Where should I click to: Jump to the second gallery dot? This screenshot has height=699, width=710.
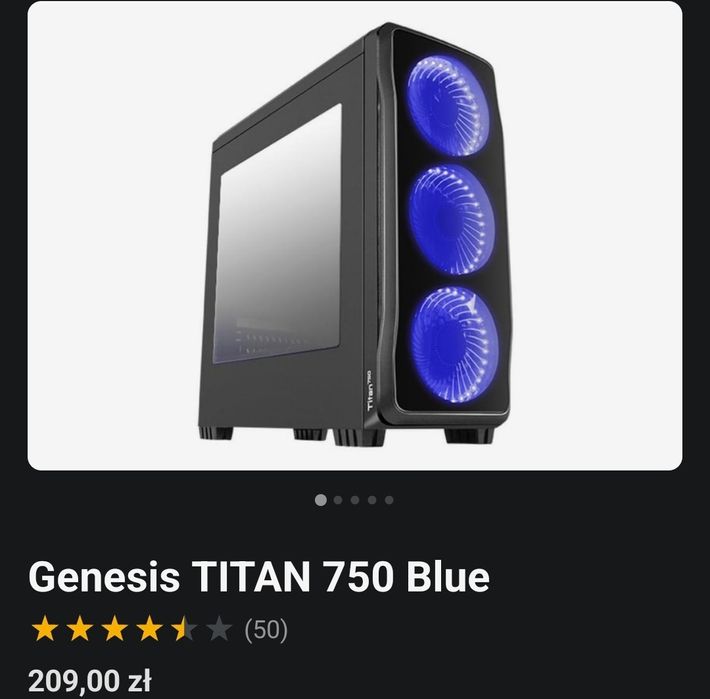338,500
